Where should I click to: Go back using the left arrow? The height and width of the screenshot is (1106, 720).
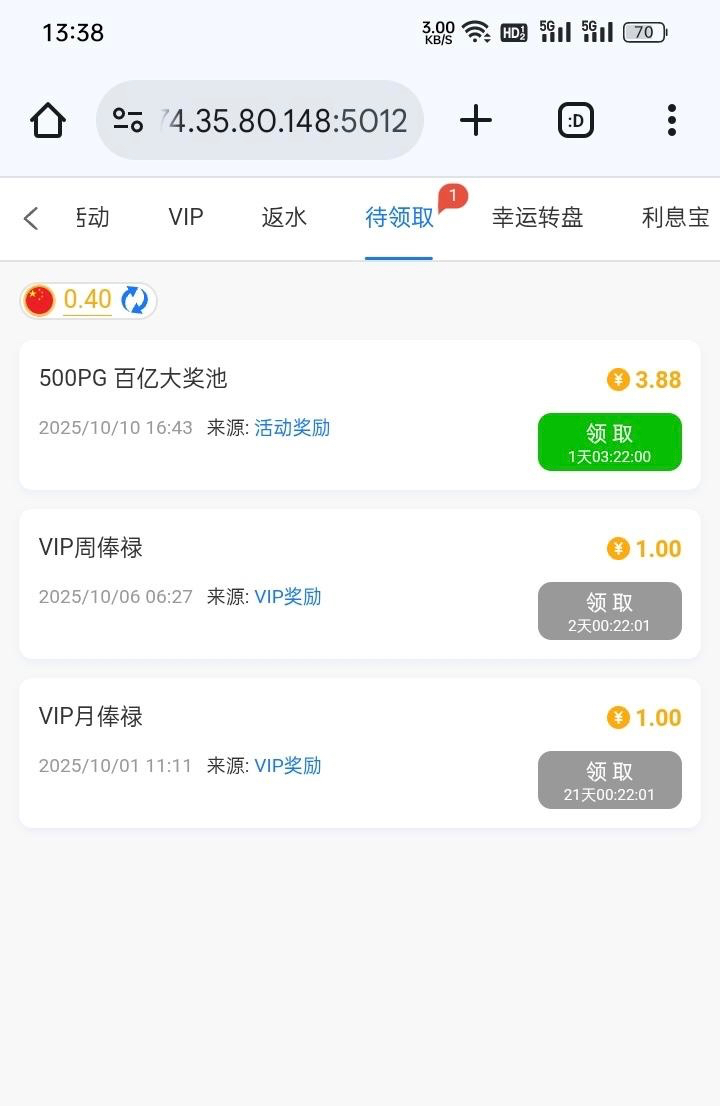pos(31,218)
